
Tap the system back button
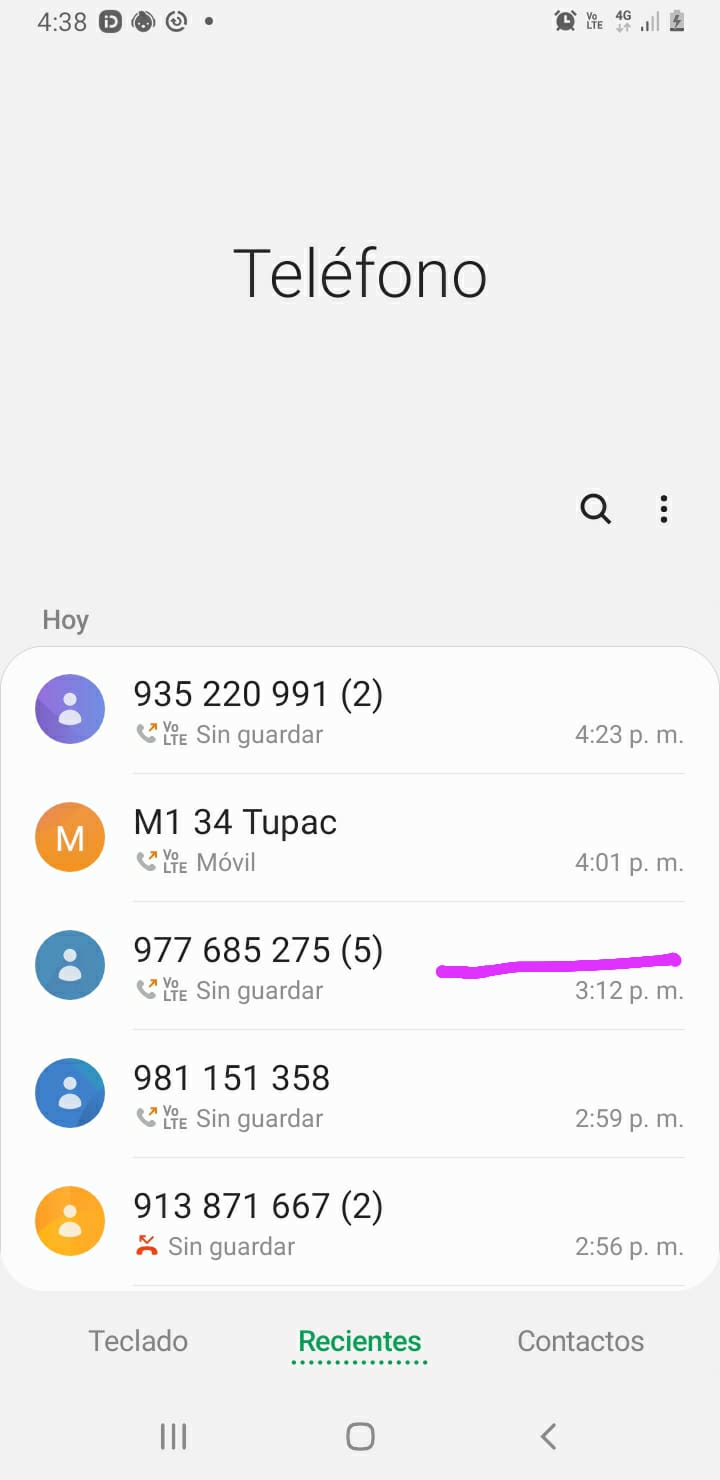(547, 1437)
